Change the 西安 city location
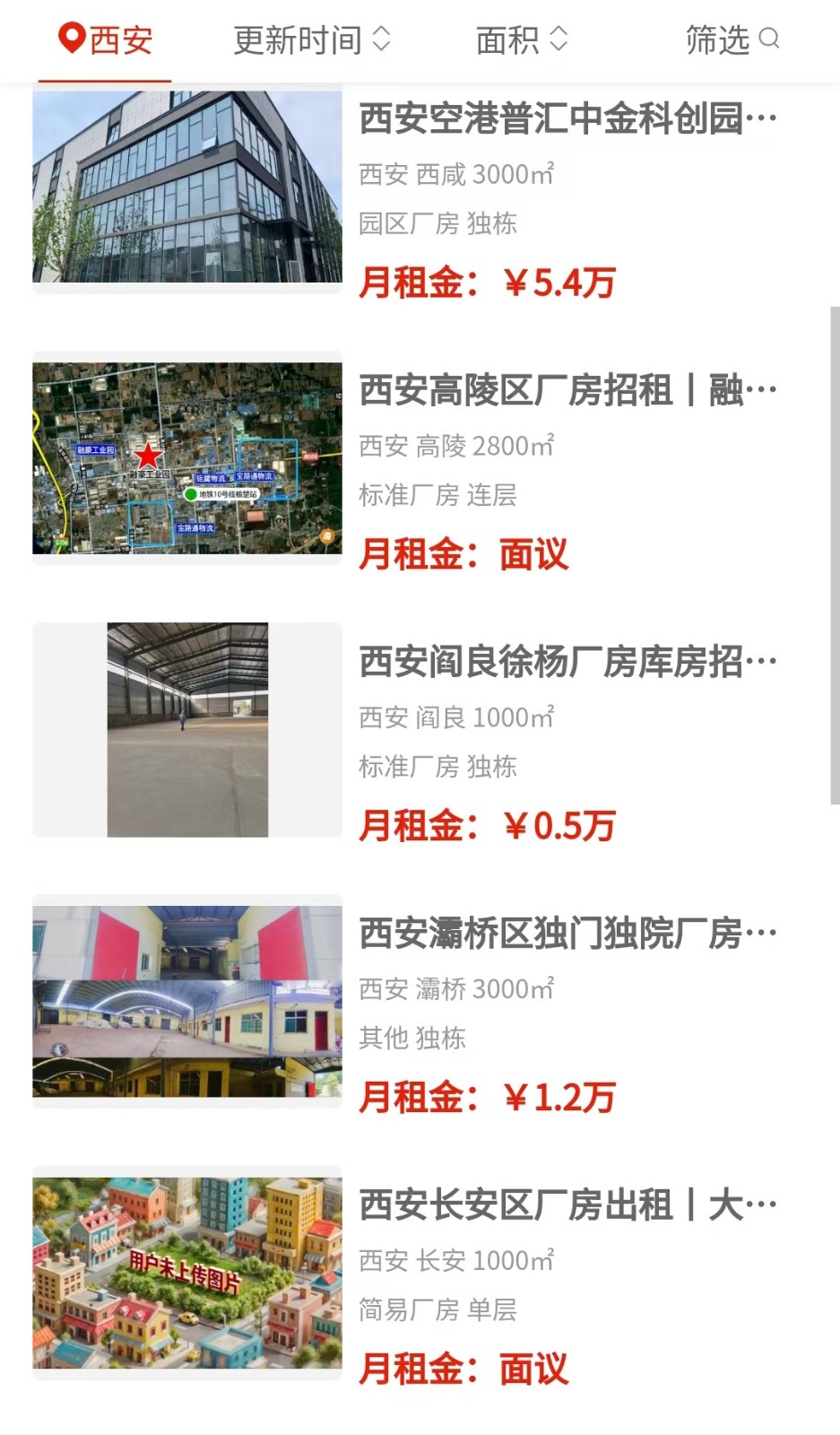Viewport: 840px width, 1435px height. (x=105, y=39)
